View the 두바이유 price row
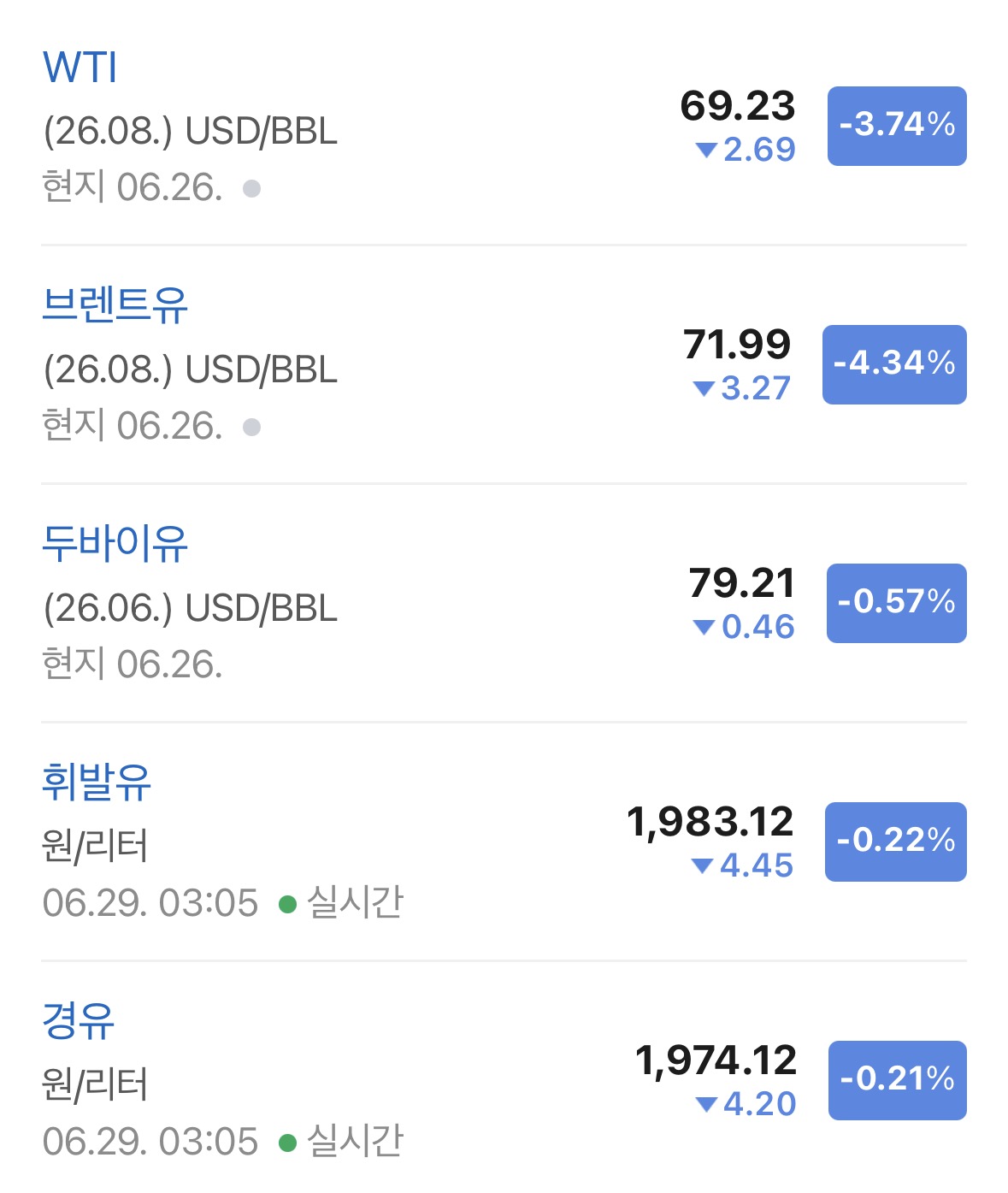 pos(504,603)
